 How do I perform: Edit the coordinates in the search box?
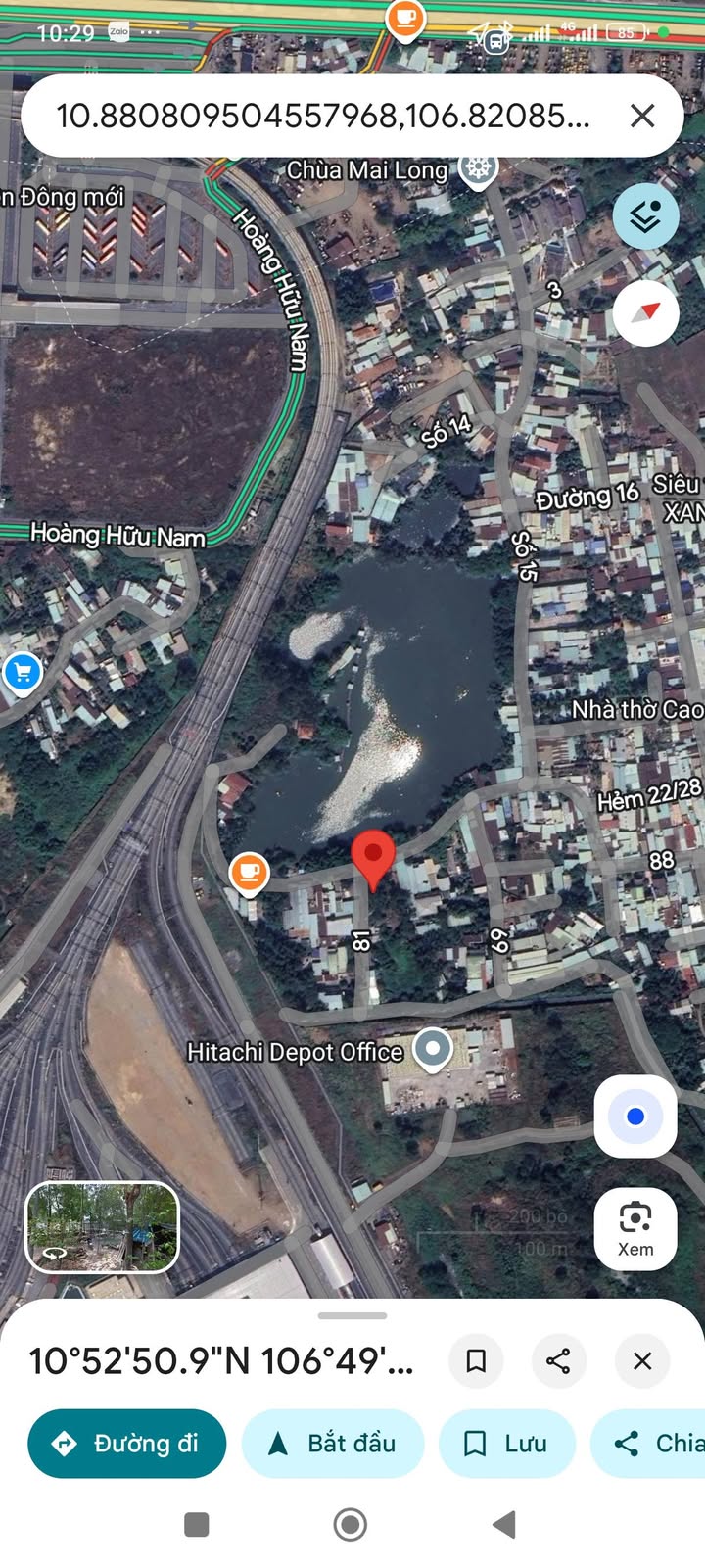pyautogui.click(x=323, y=117)
